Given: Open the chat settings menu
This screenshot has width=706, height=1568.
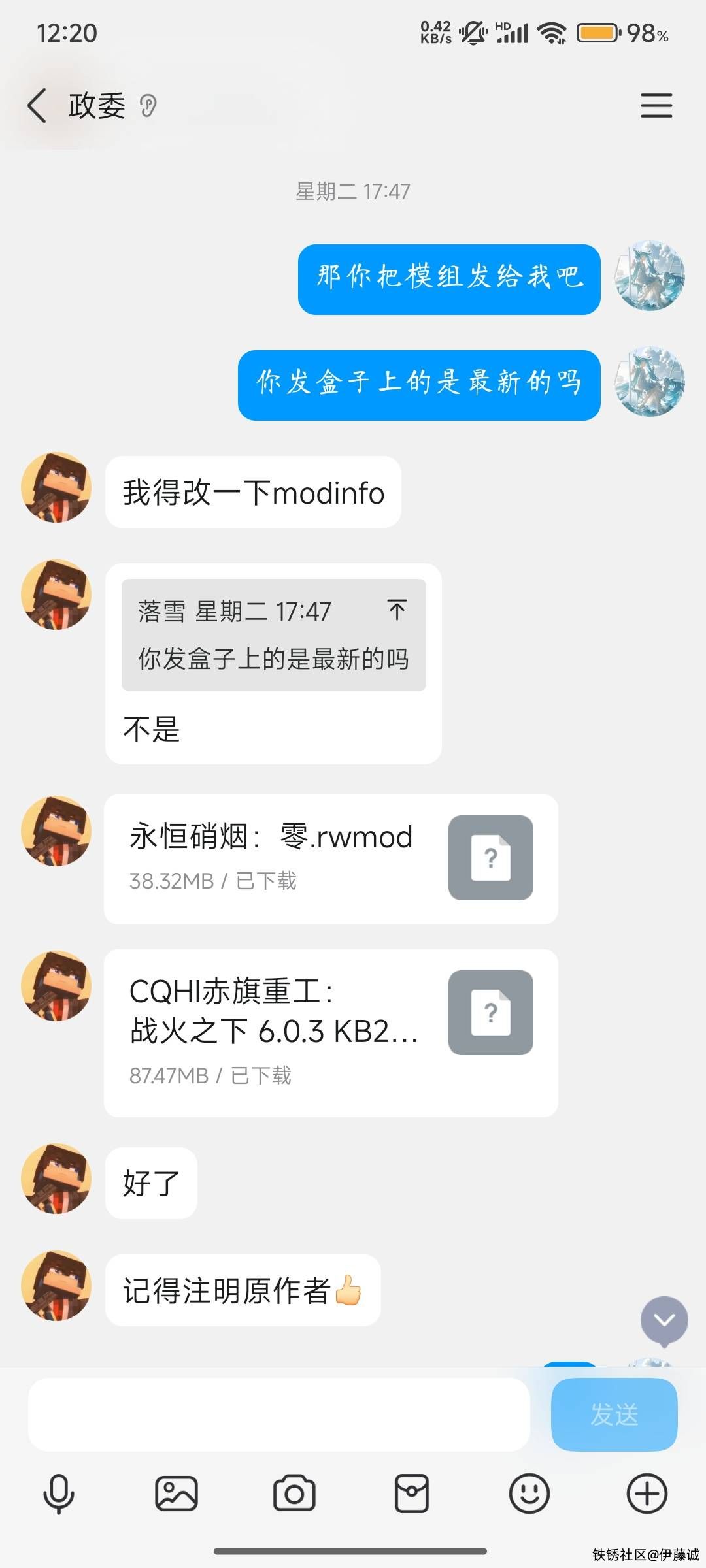Looking at the screenshot, I should click(x=656, y=106).
